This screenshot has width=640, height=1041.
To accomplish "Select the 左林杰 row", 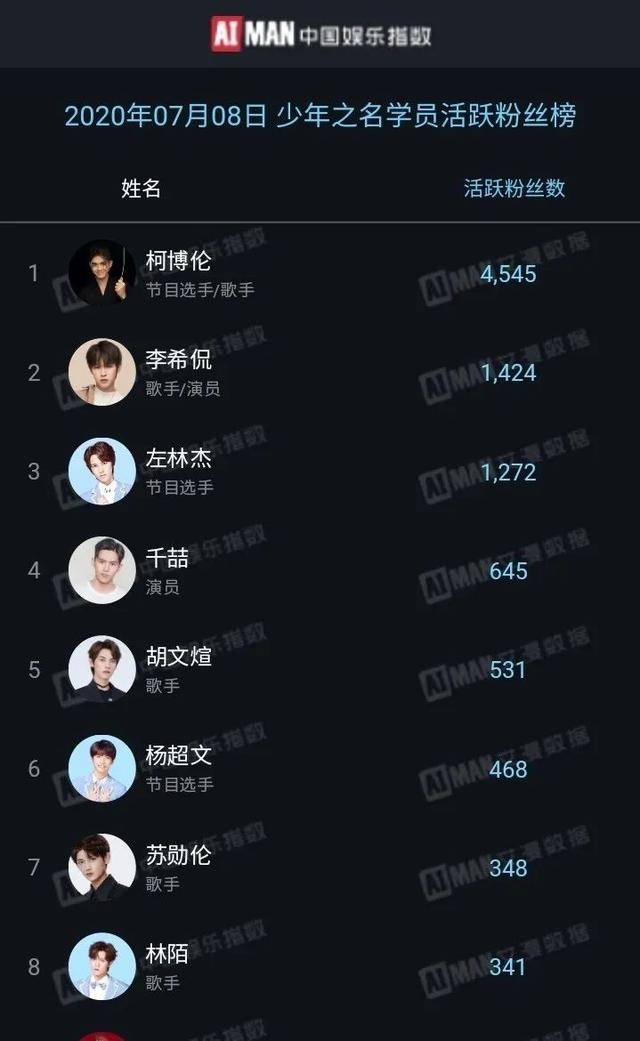I will 180,461.
